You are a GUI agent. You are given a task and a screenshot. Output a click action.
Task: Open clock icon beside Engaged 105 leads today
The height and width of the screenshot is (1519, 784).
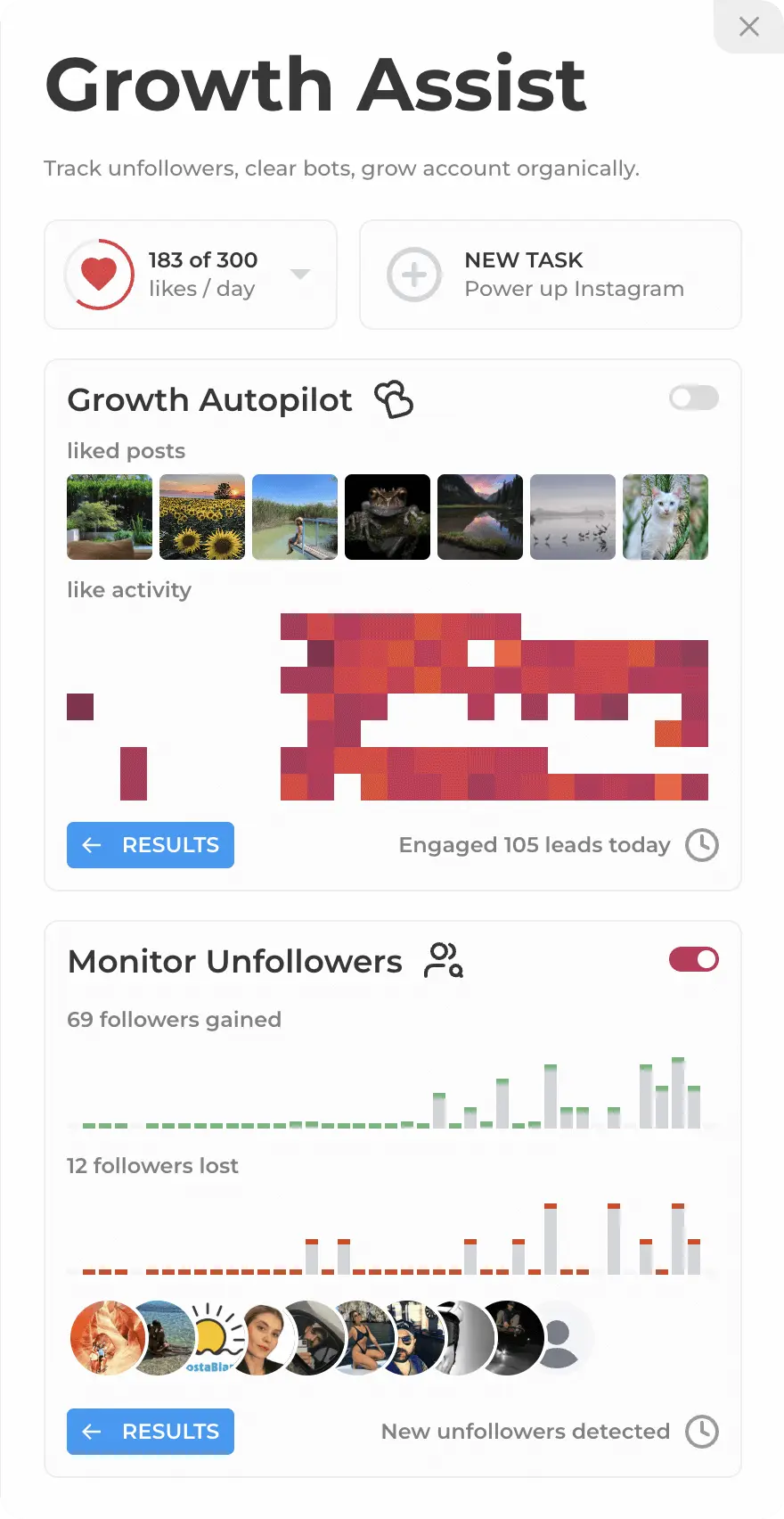tap(702, 845)
